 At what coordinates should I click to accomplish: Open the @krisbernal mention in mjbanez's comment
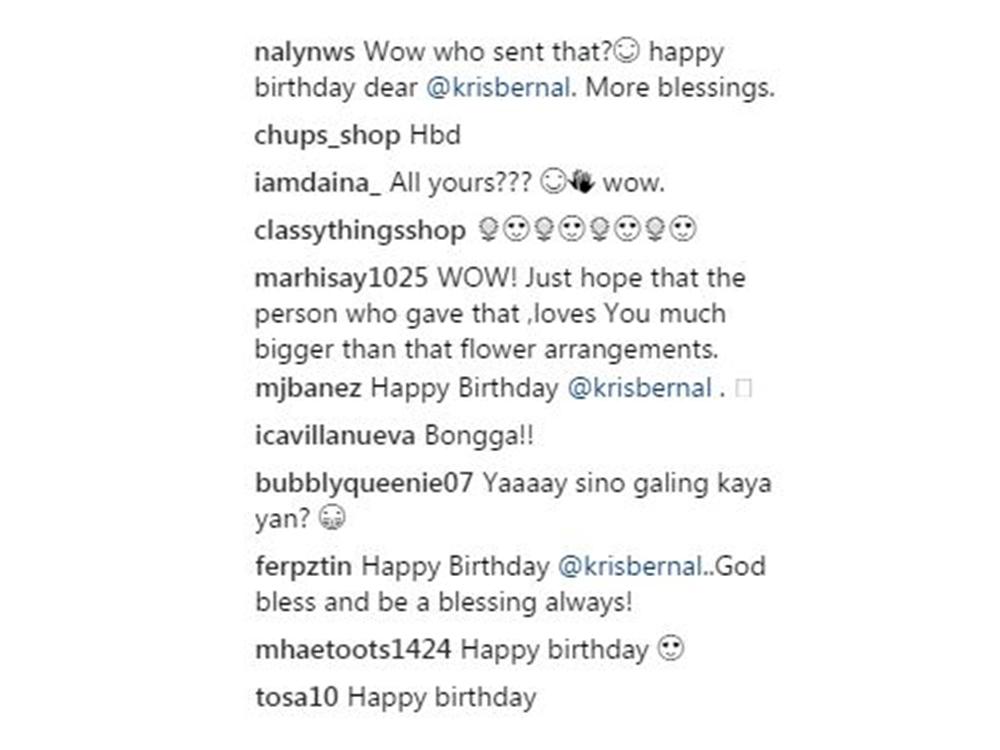pyautogui.click(x=639, y=388)
